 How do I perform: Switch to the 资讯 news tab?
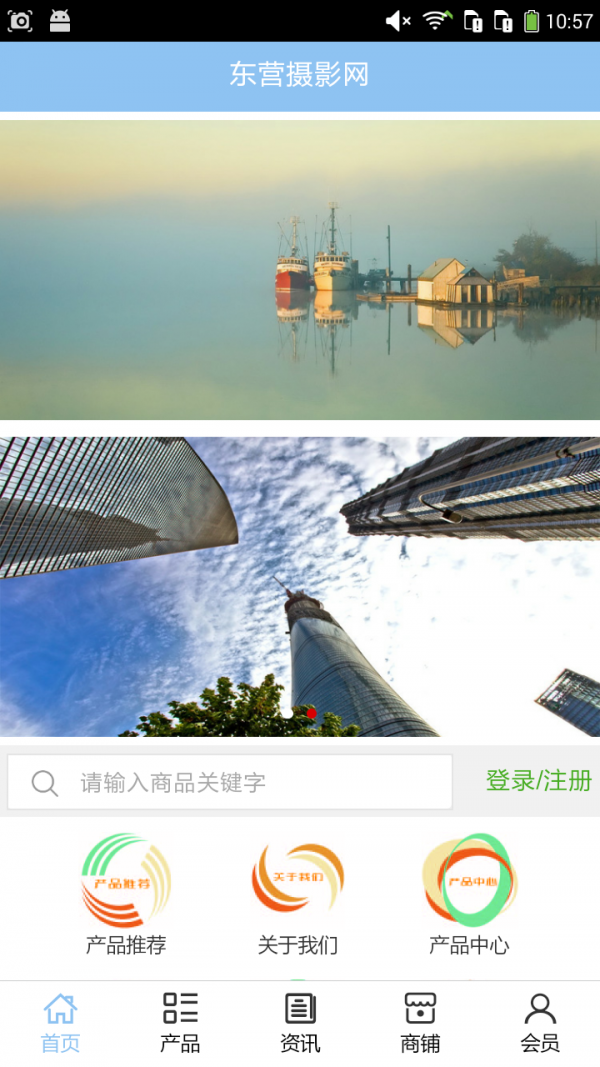coord(300,1023)
